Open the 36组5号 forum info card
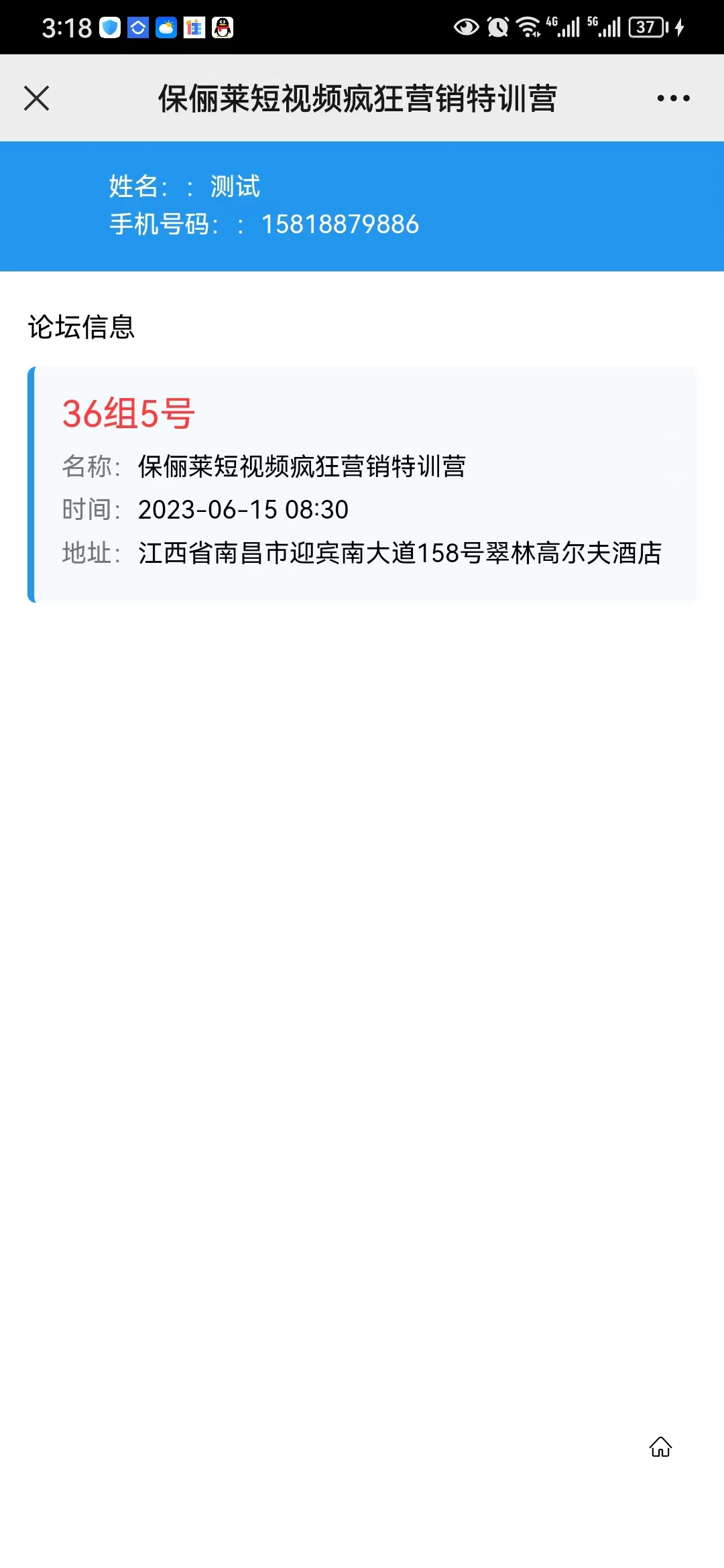 pyautogui.click(x=362, y=484)
